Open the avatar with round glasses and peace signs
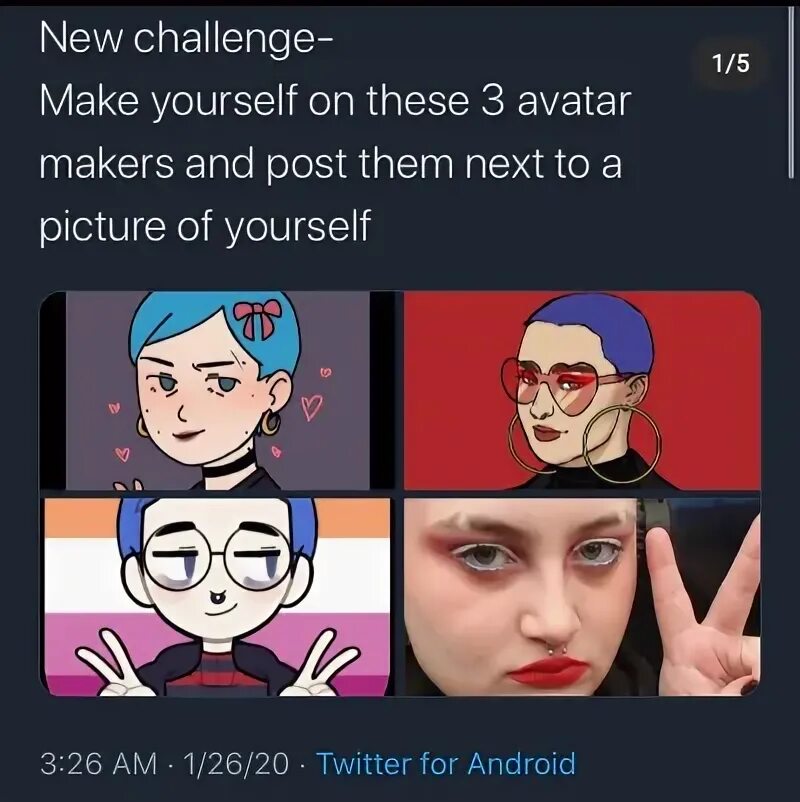Screen dimensions: 800x802 (x=218, y=597)
